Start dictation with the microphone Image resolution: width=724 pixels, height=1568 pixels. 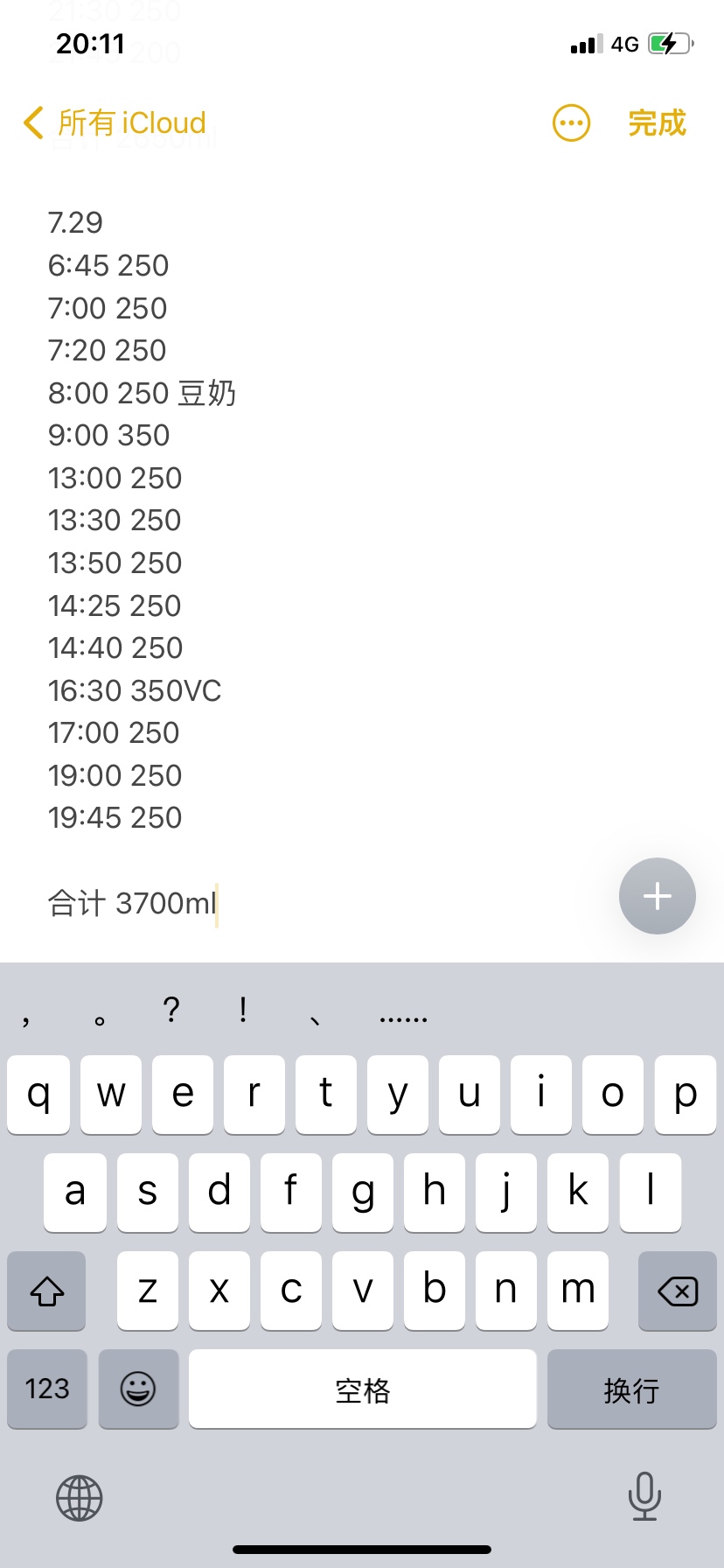pyautogui.click(x=644, y=1496)
